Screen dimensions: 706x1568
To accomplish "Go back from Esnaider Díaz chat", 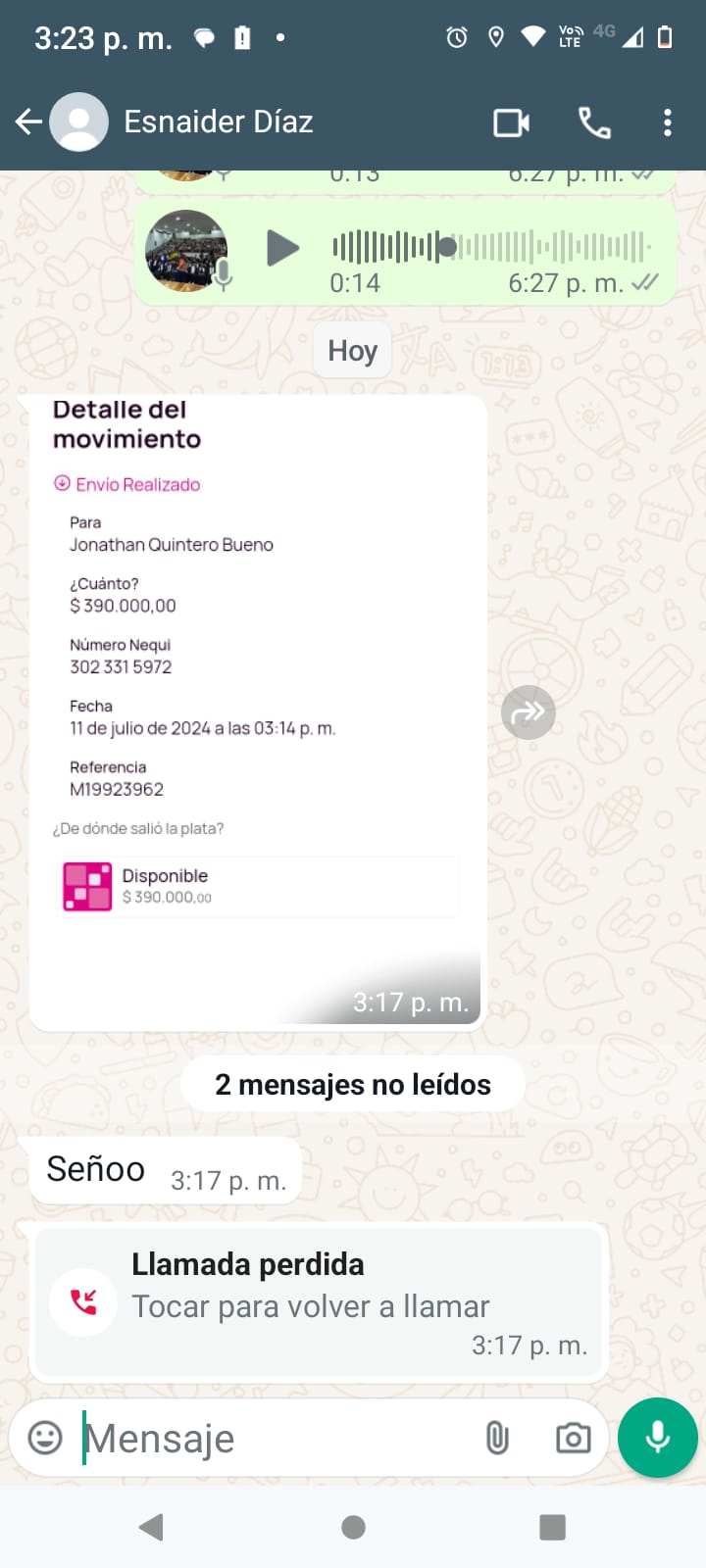I will pyautogui.click(x=28, y=122).
